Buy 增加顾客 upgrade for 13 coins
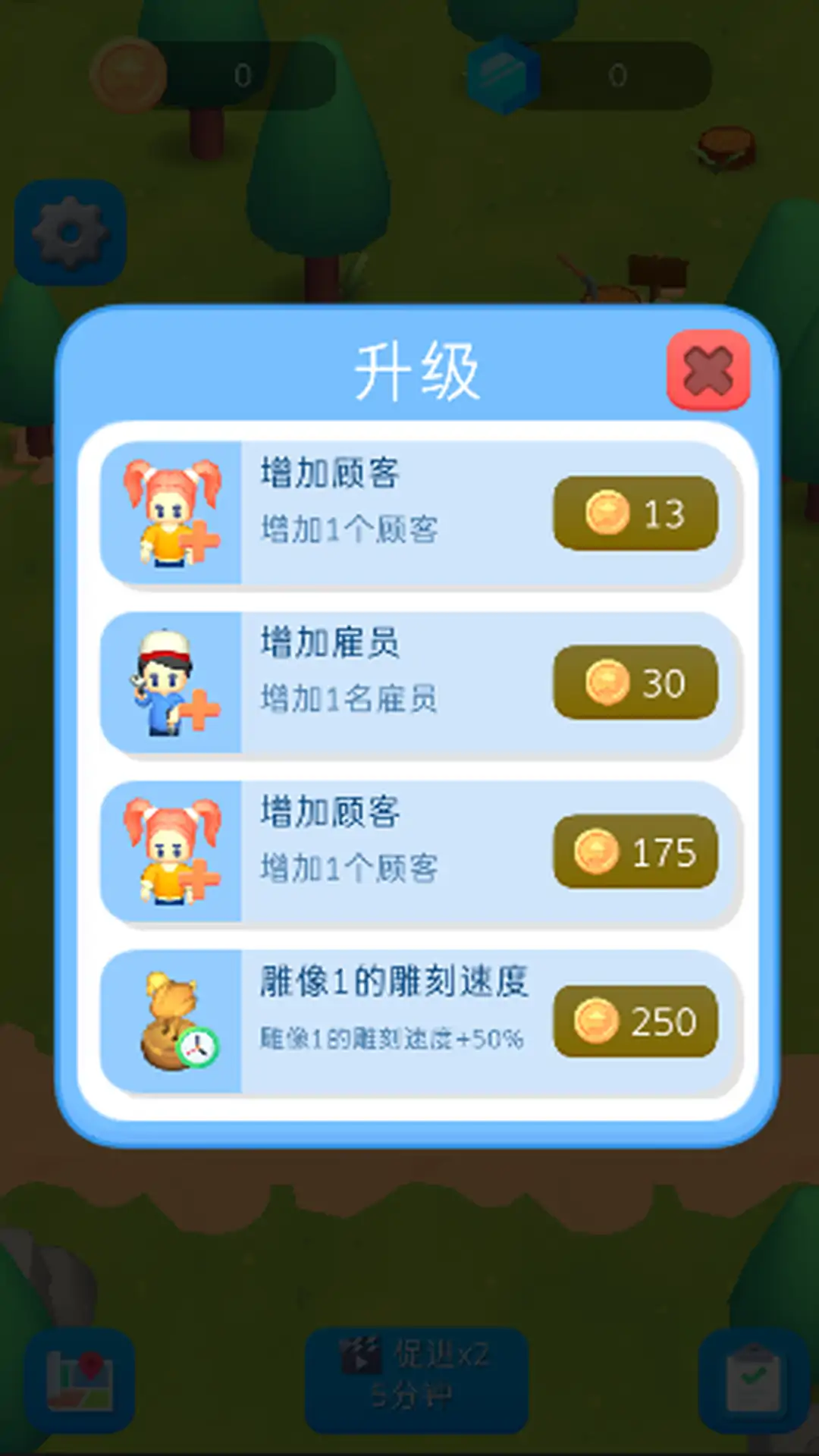 pos(635,513)
